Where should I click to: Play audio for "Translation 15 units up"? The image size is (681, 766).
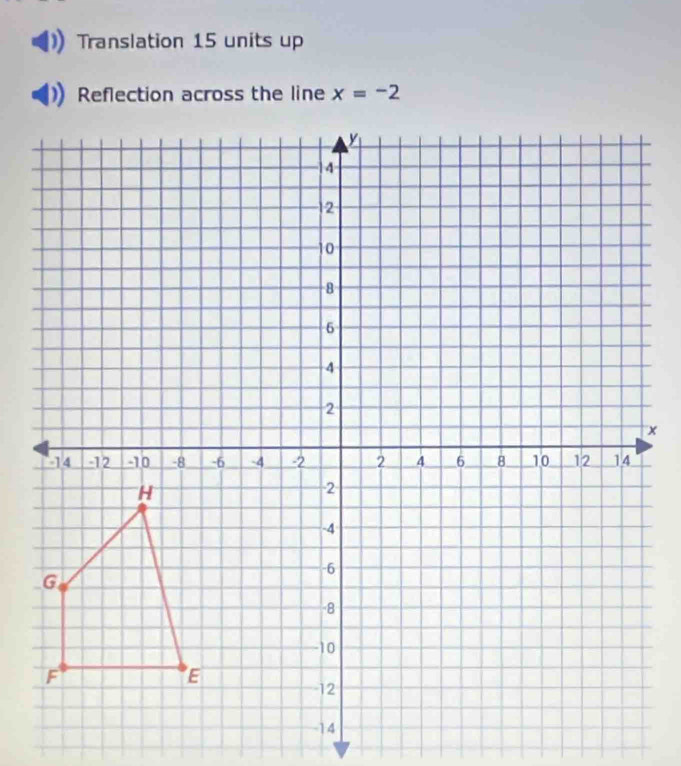point(49,43)
